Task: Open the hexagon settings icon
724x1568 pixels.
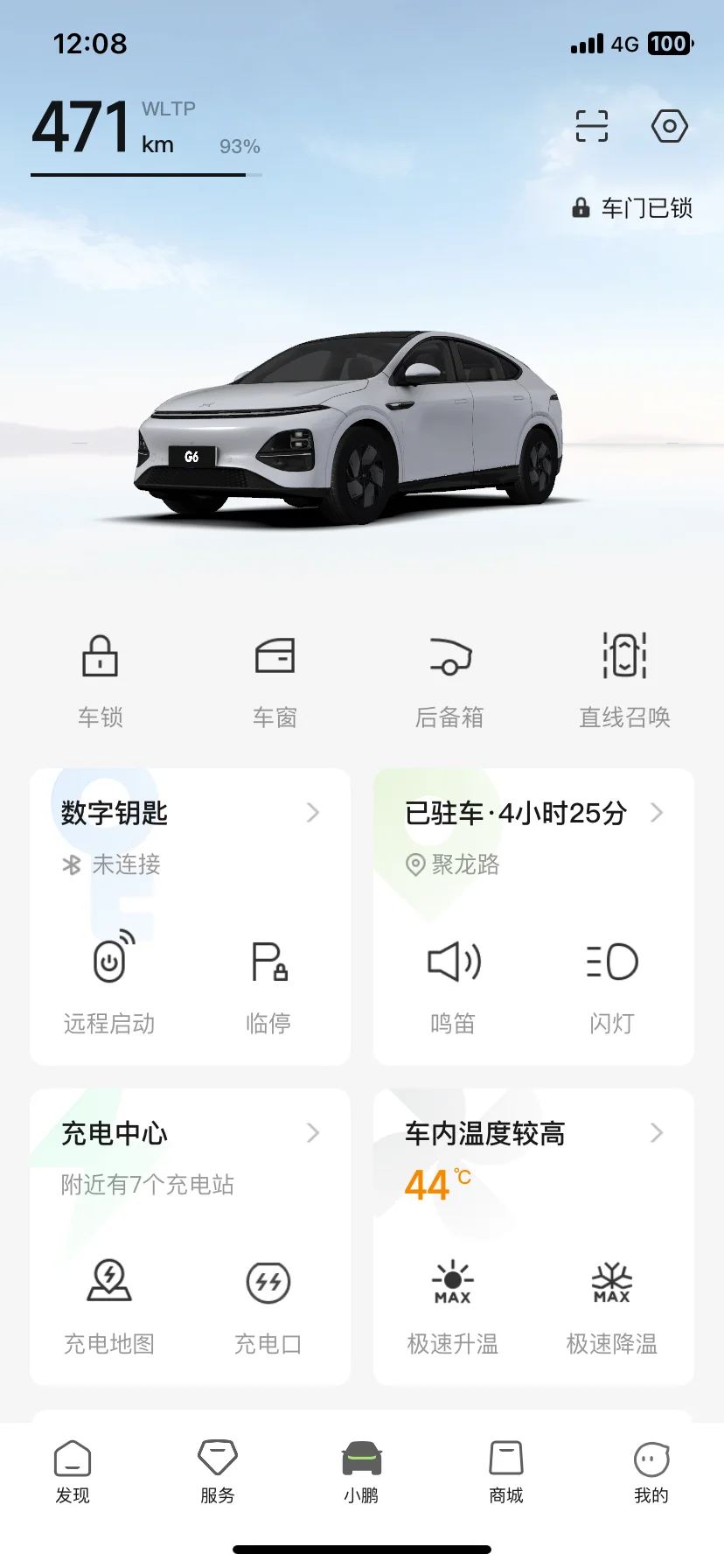Action: (670, 126)
